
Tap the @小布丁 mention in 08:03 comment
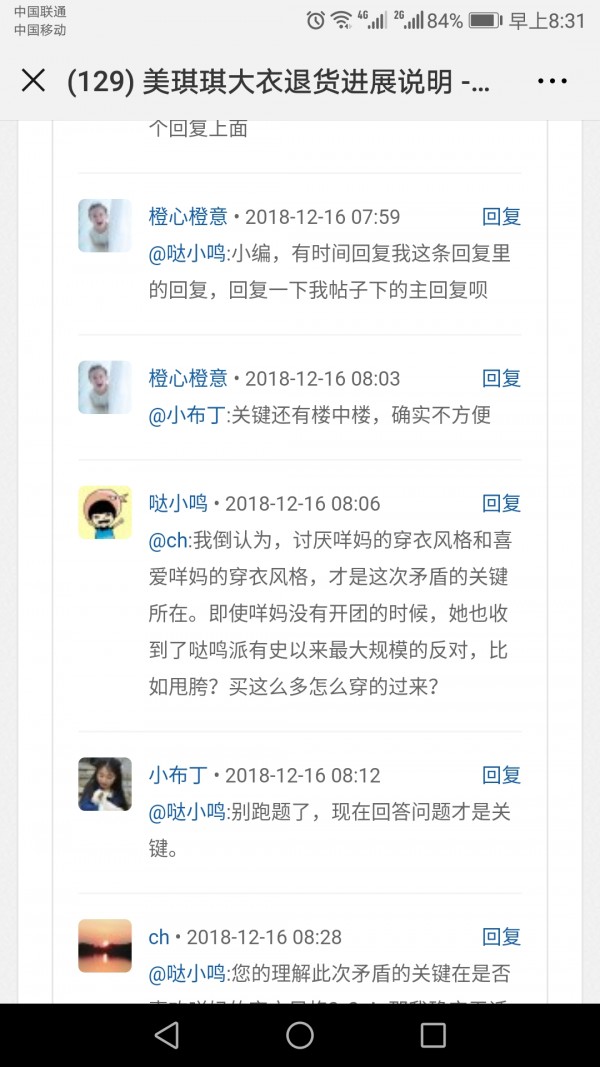click(x=187, y=415)
